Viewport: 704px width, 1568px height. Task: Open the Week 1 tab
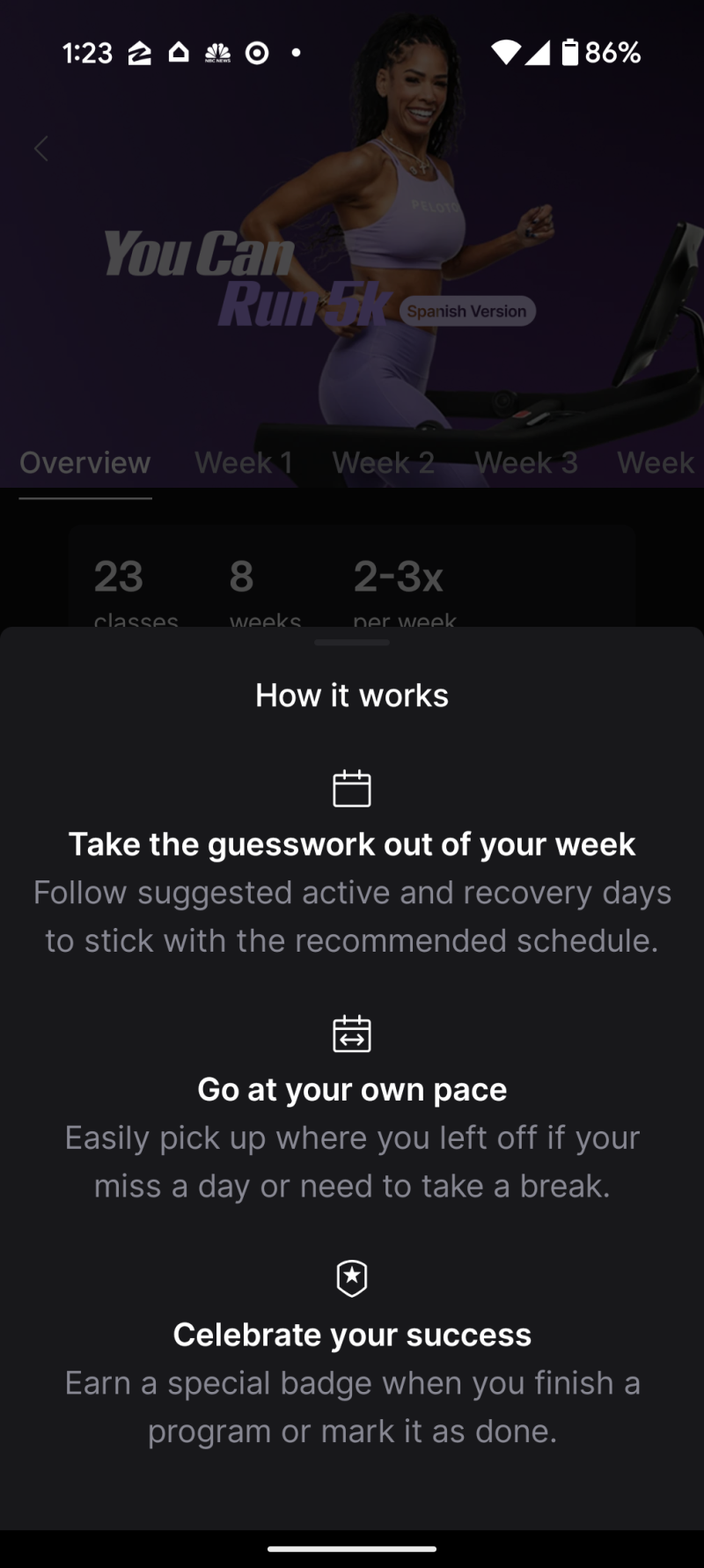click(243, 462)
